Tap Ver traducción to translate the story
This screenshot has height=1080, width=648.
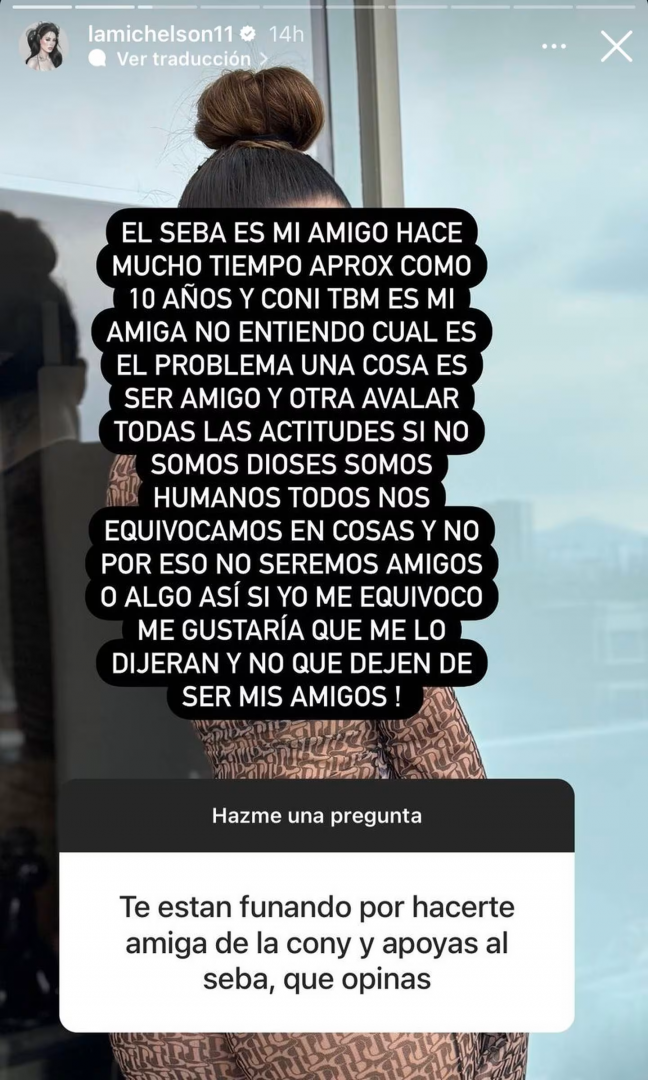coord(183,59)
